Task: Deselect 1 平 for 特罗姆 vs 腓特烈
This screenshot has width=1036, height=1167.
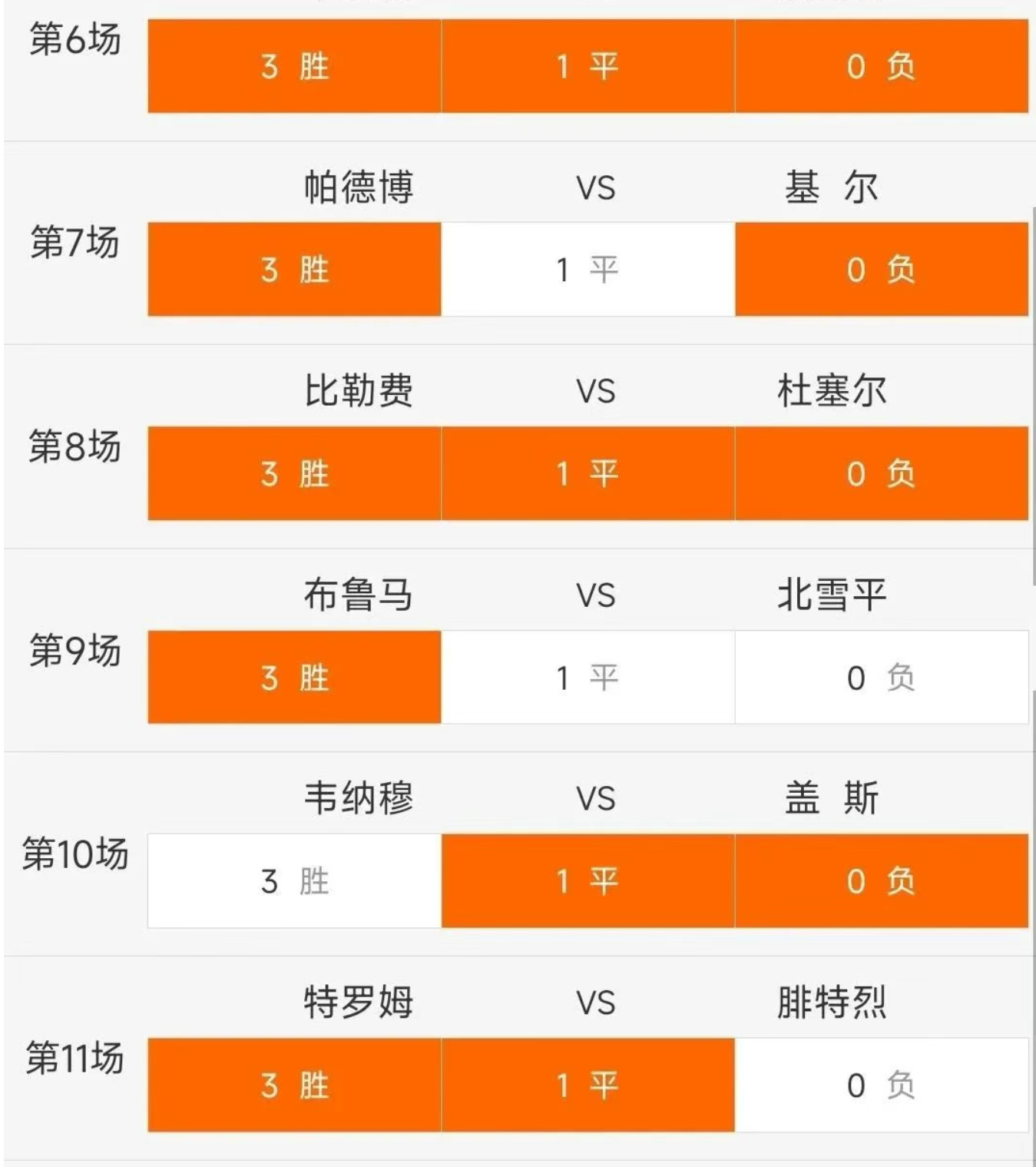Action: tap(588, 1085)
